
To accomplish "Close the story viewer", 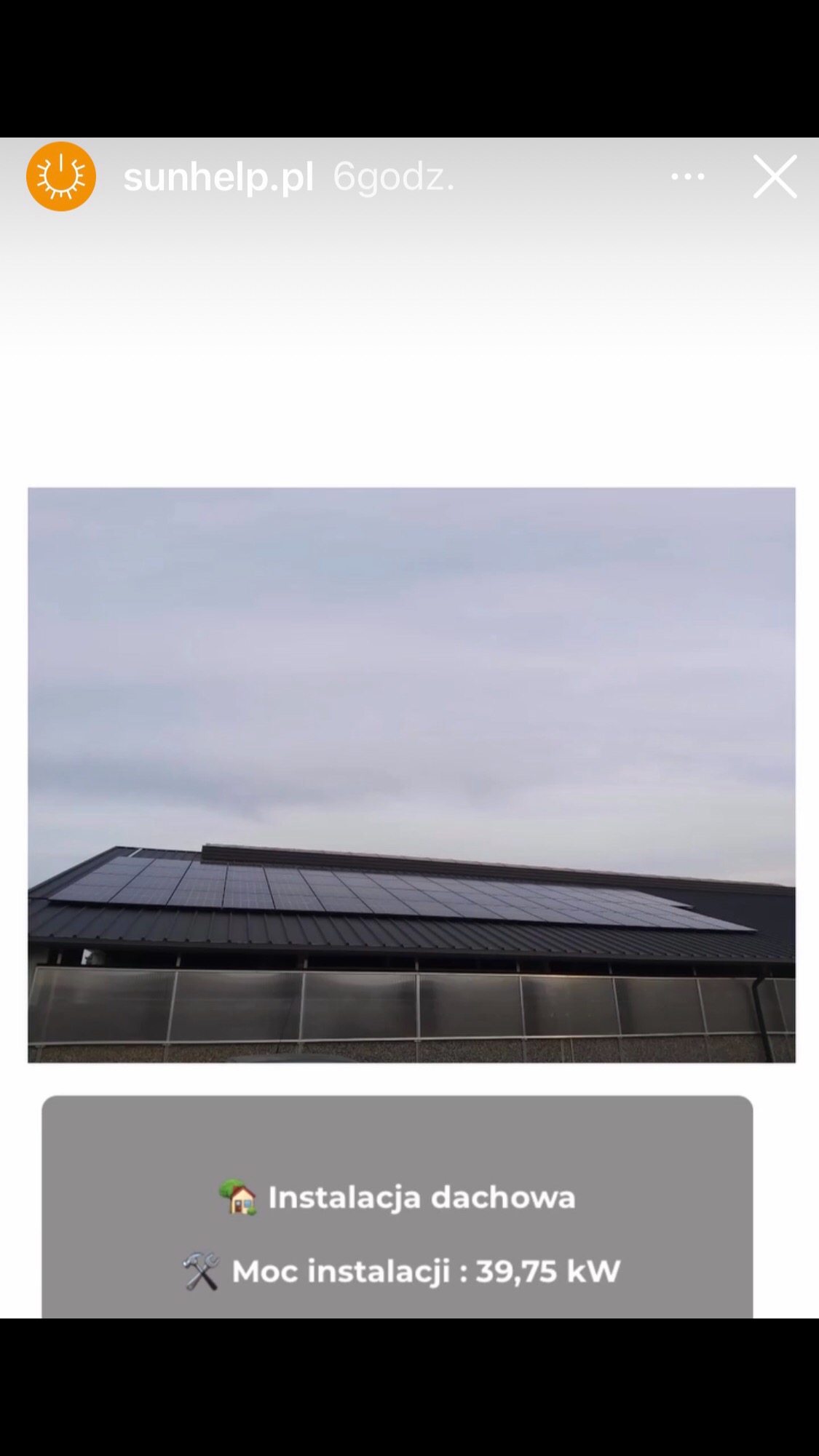I will 775,177.
